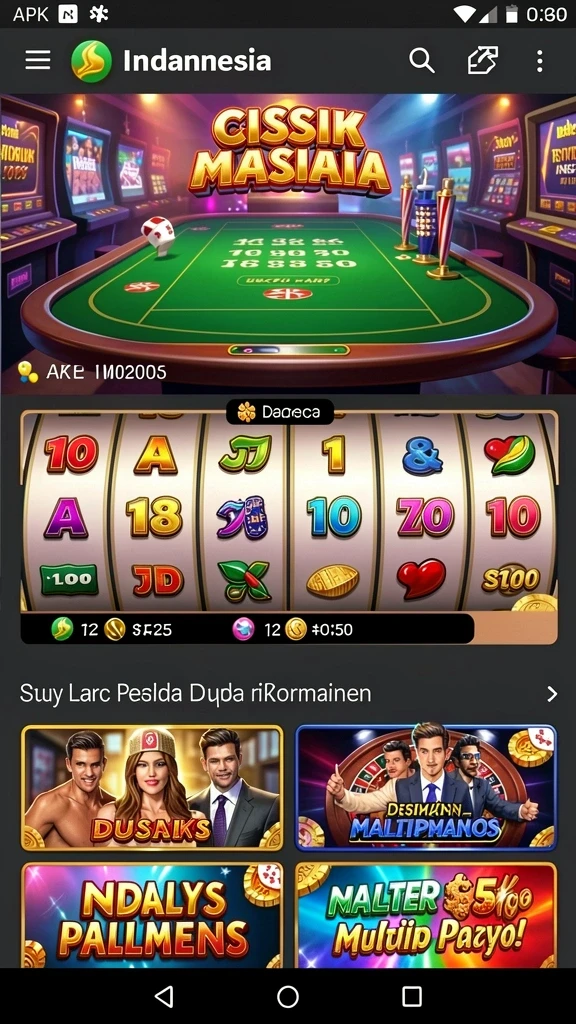Tap the share icon in the app bar

[483, 61]
